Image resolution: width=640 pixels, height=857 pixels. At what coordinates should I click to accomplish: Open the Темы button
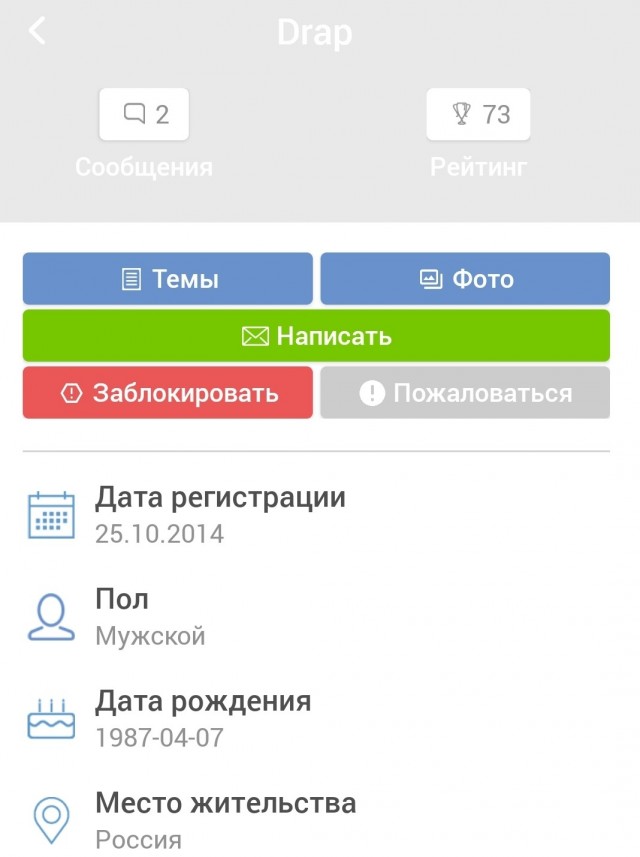[168, 279]
